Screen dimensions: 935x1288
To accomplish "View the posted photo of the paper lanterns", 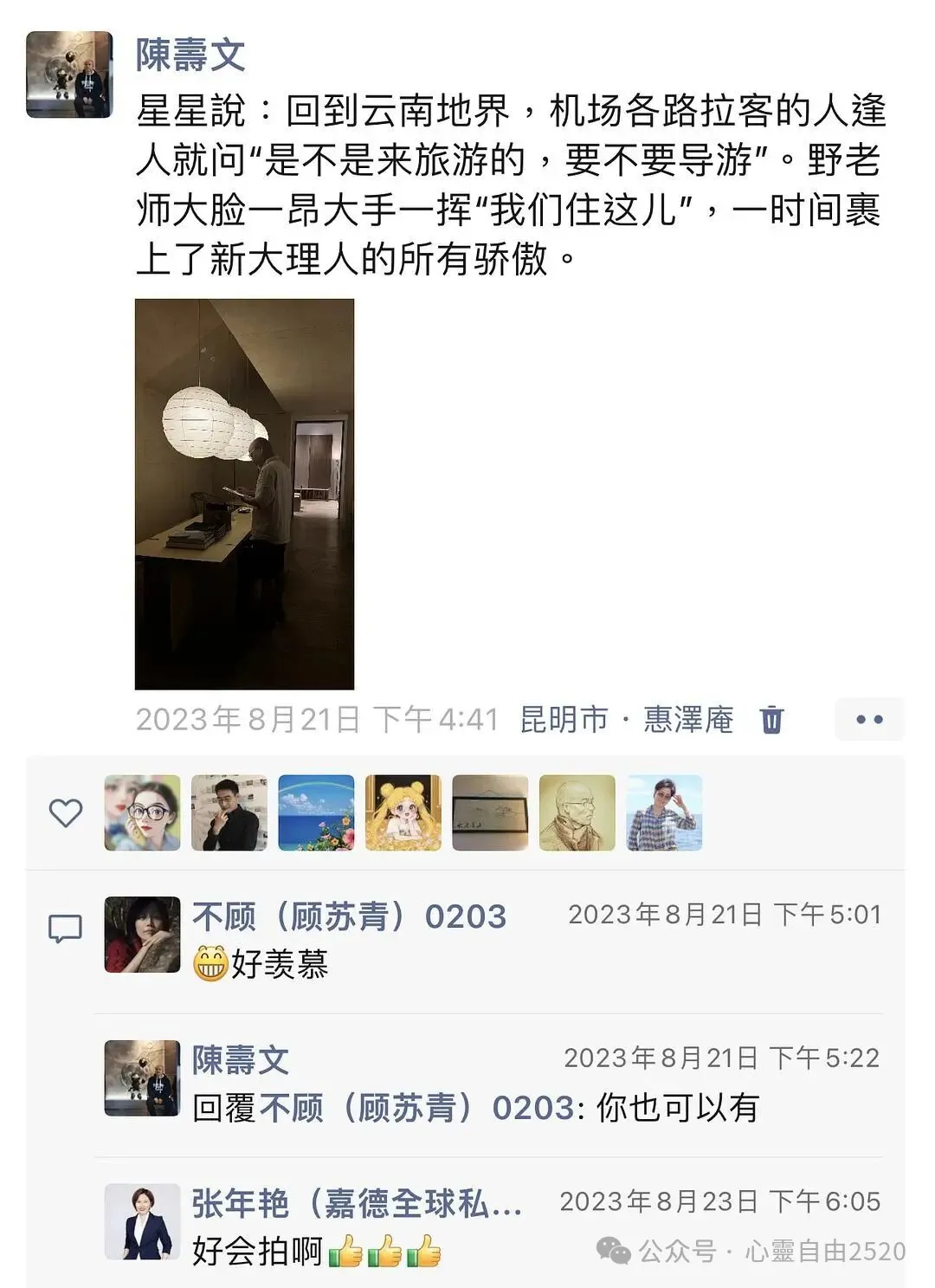I will (244, 494).
